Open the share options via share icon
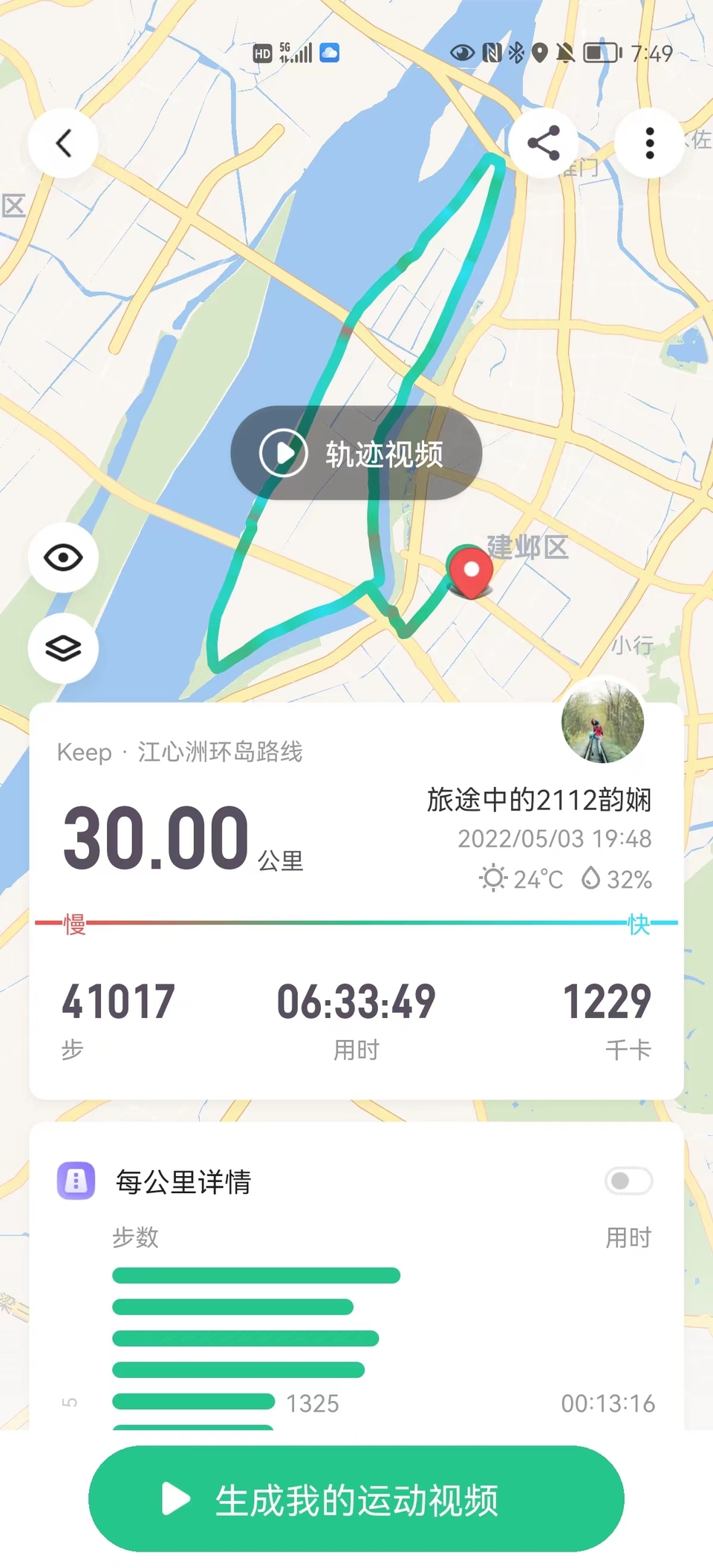Viewport: 713px width, 1568px height. 543,141
